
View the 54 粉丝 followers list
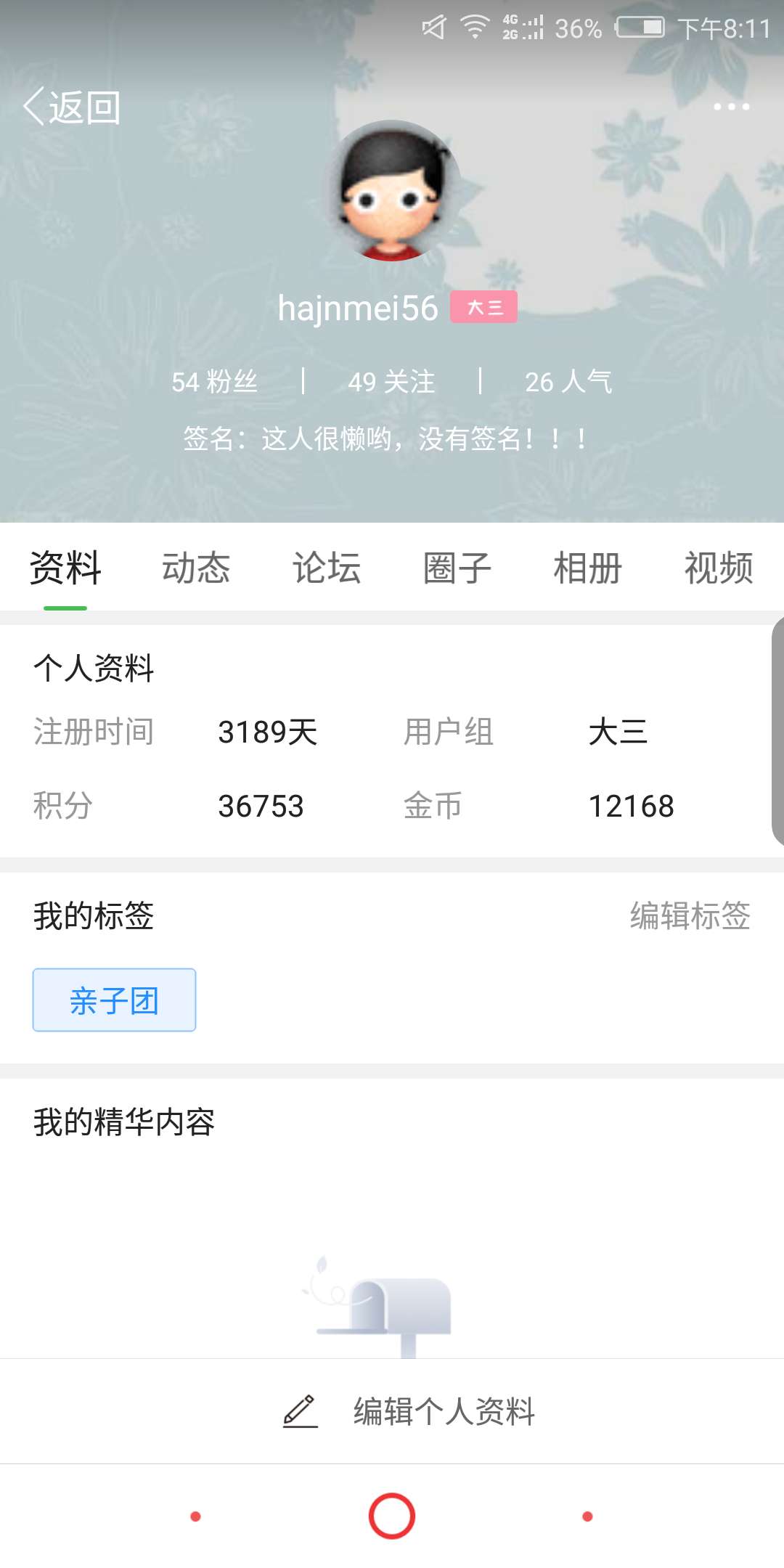click(x=215, y=381)
